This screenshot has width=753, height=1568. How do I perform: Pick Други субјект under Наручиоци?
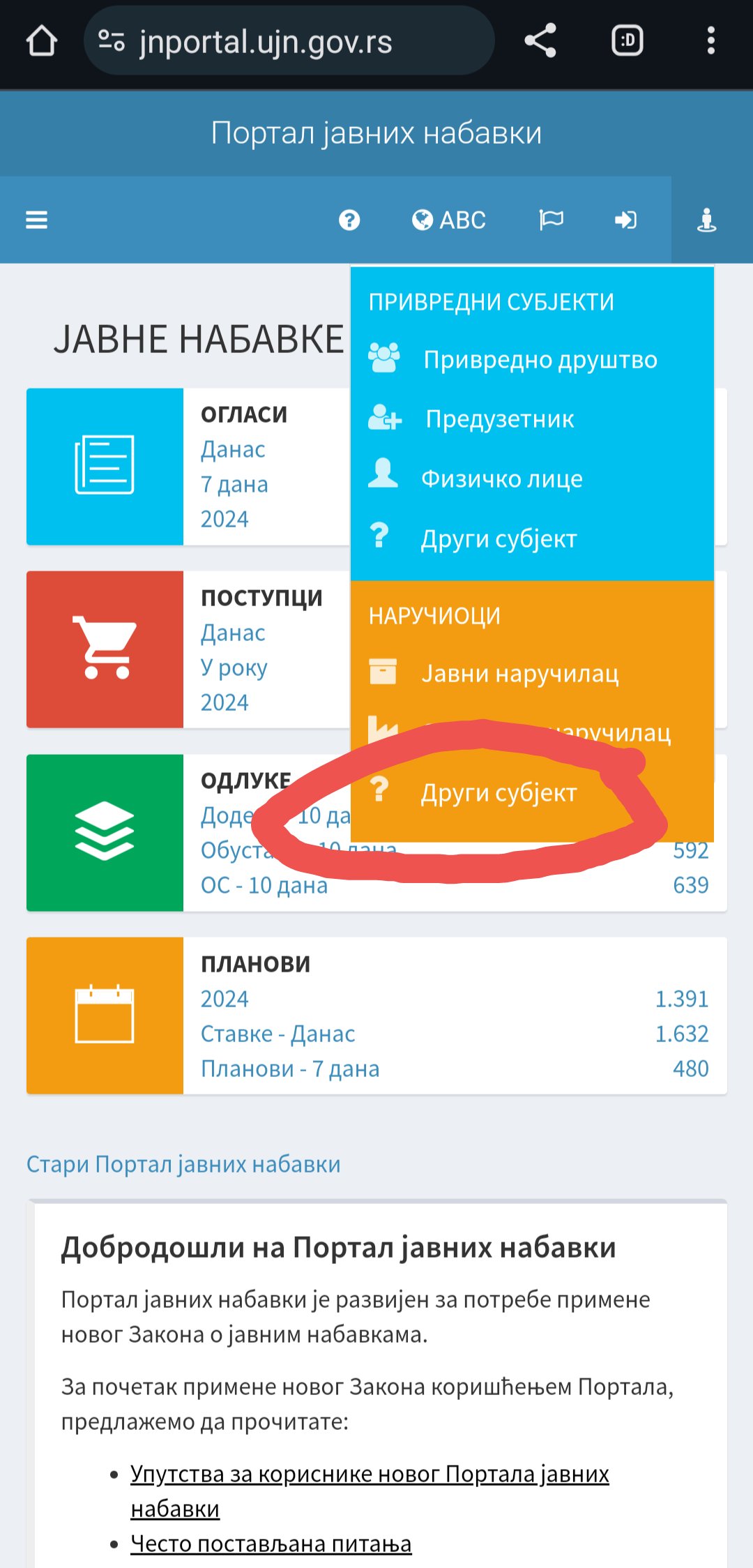499,793
